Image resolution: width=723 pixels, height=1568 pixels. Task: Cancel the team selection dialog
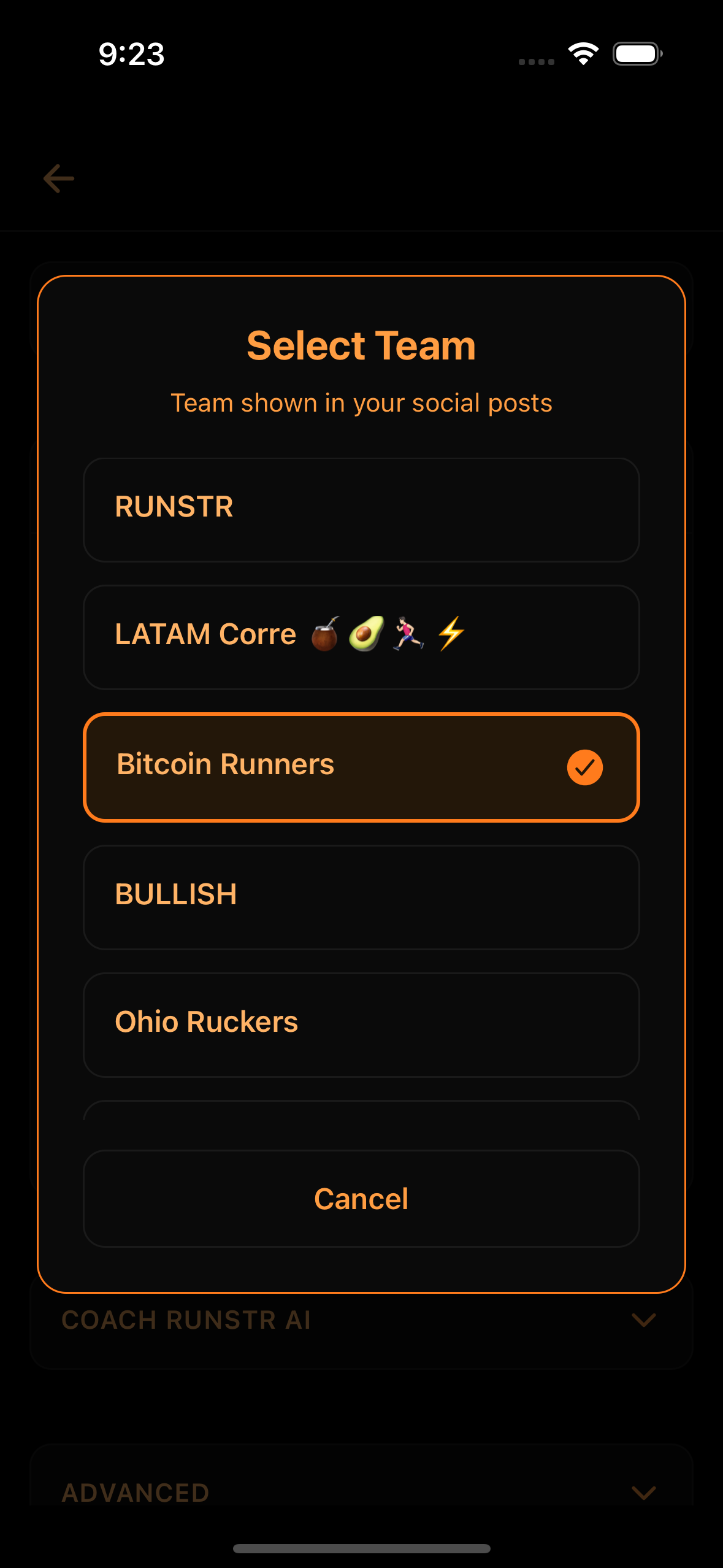click(361, 1198)
